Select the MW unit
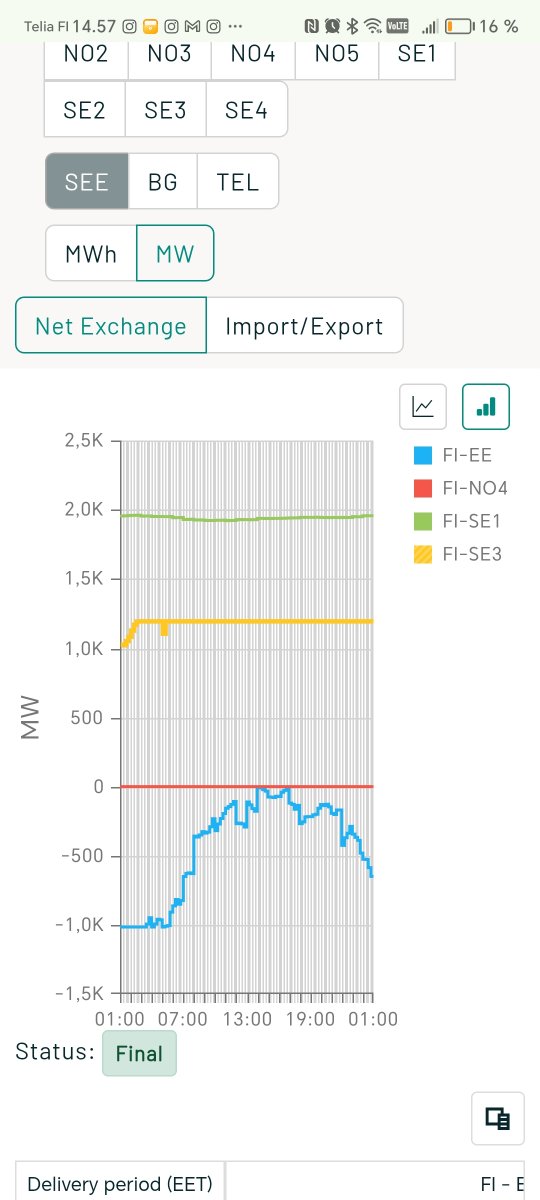This screenshot has width=540, height=1200. 175,254
